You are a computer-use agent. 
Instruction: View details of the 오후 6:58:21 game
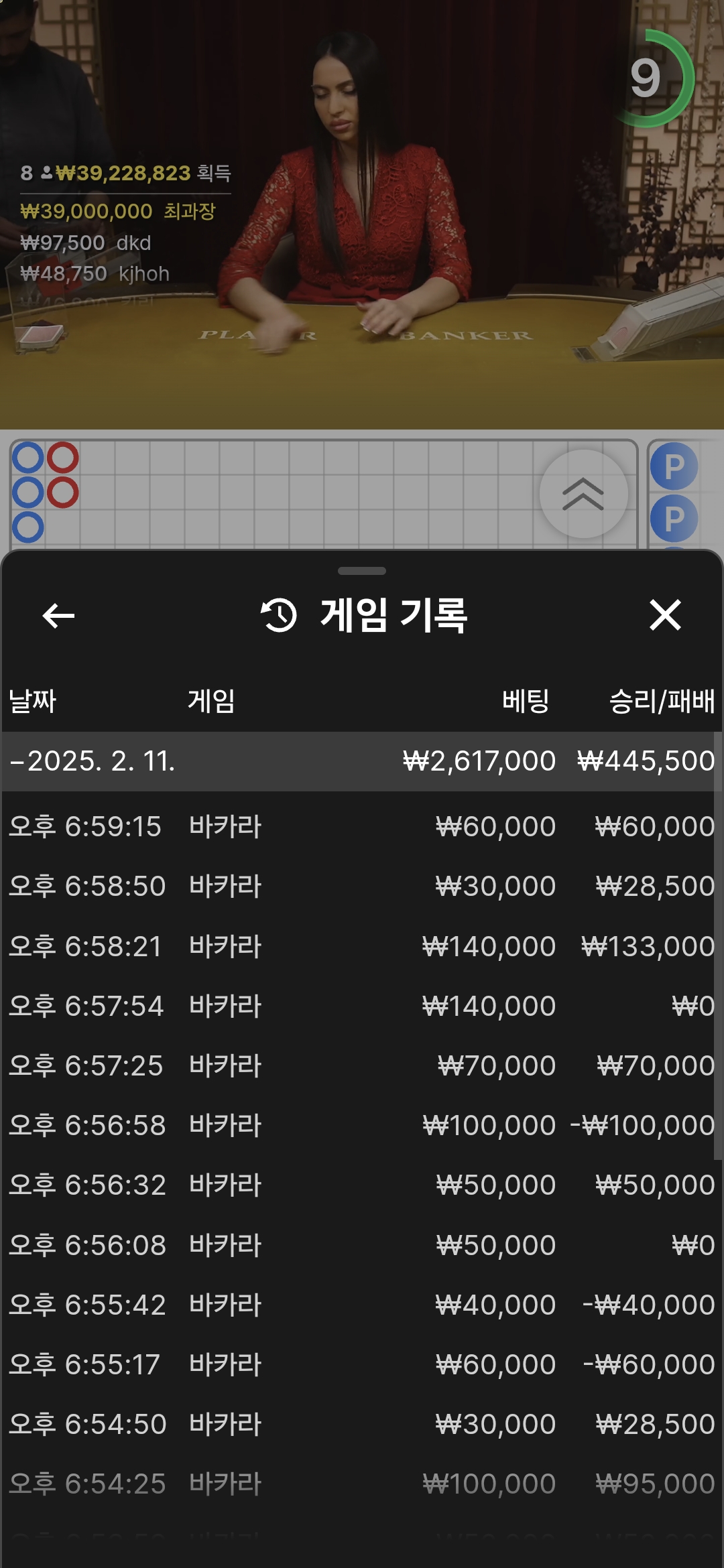click(362, 946)
